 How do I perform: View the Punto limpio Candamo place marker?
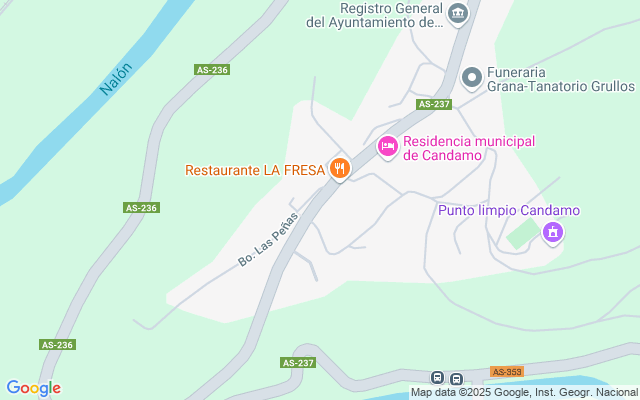pos(551,233)
